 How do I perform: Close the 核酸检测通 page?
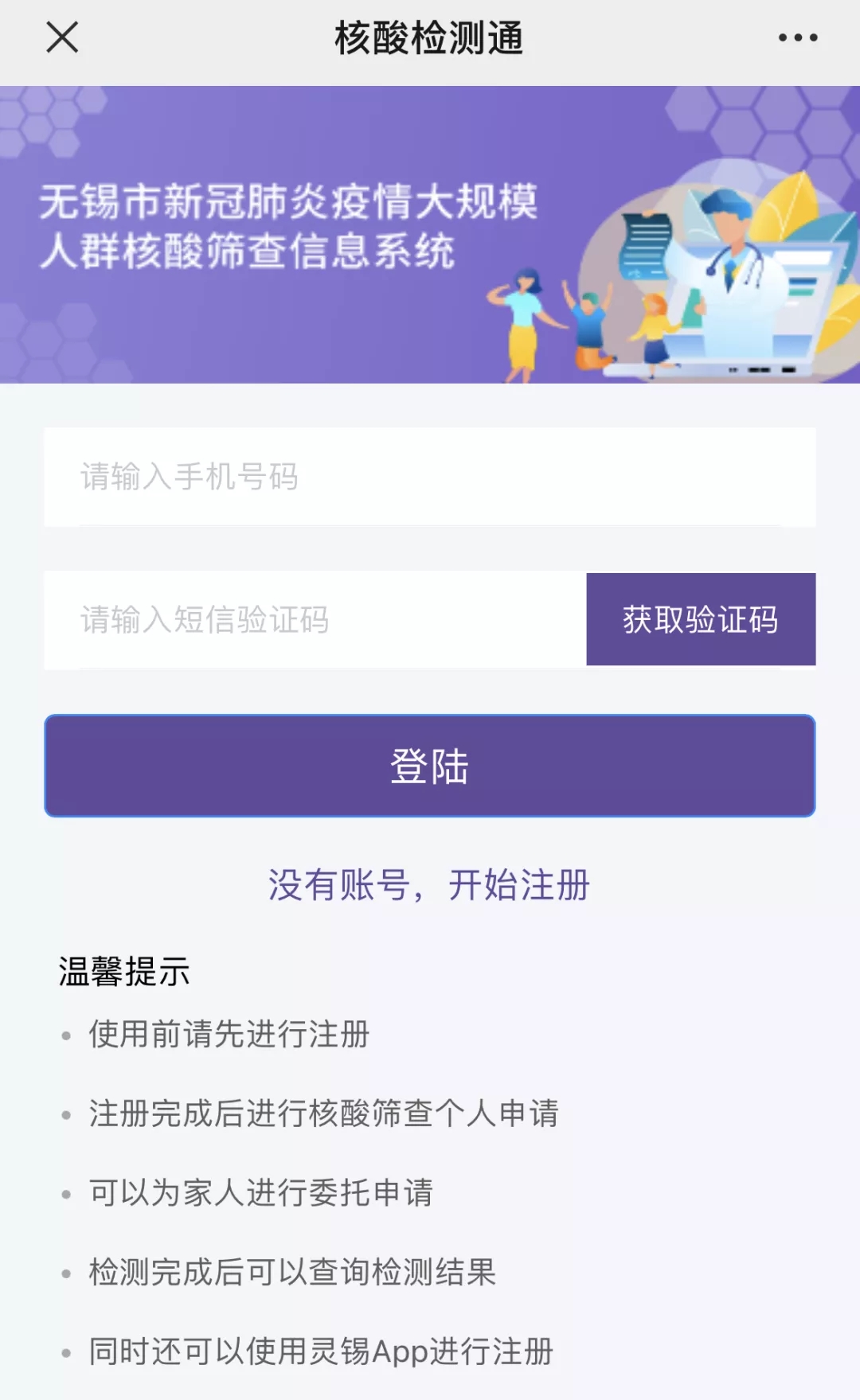(x=62, y=37)
